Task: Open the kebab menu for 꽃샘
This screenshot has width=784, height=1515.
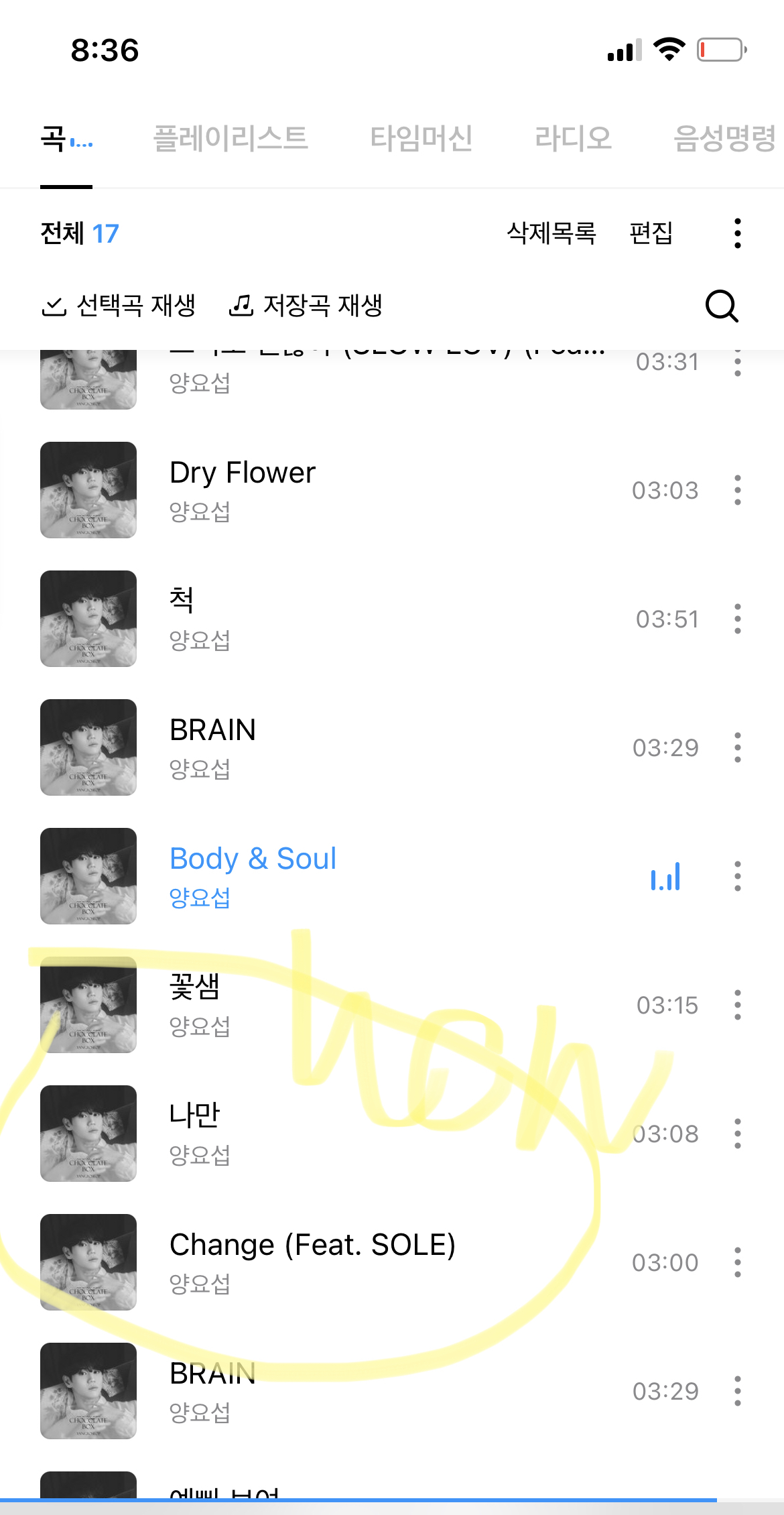Action: [737, 1005]
